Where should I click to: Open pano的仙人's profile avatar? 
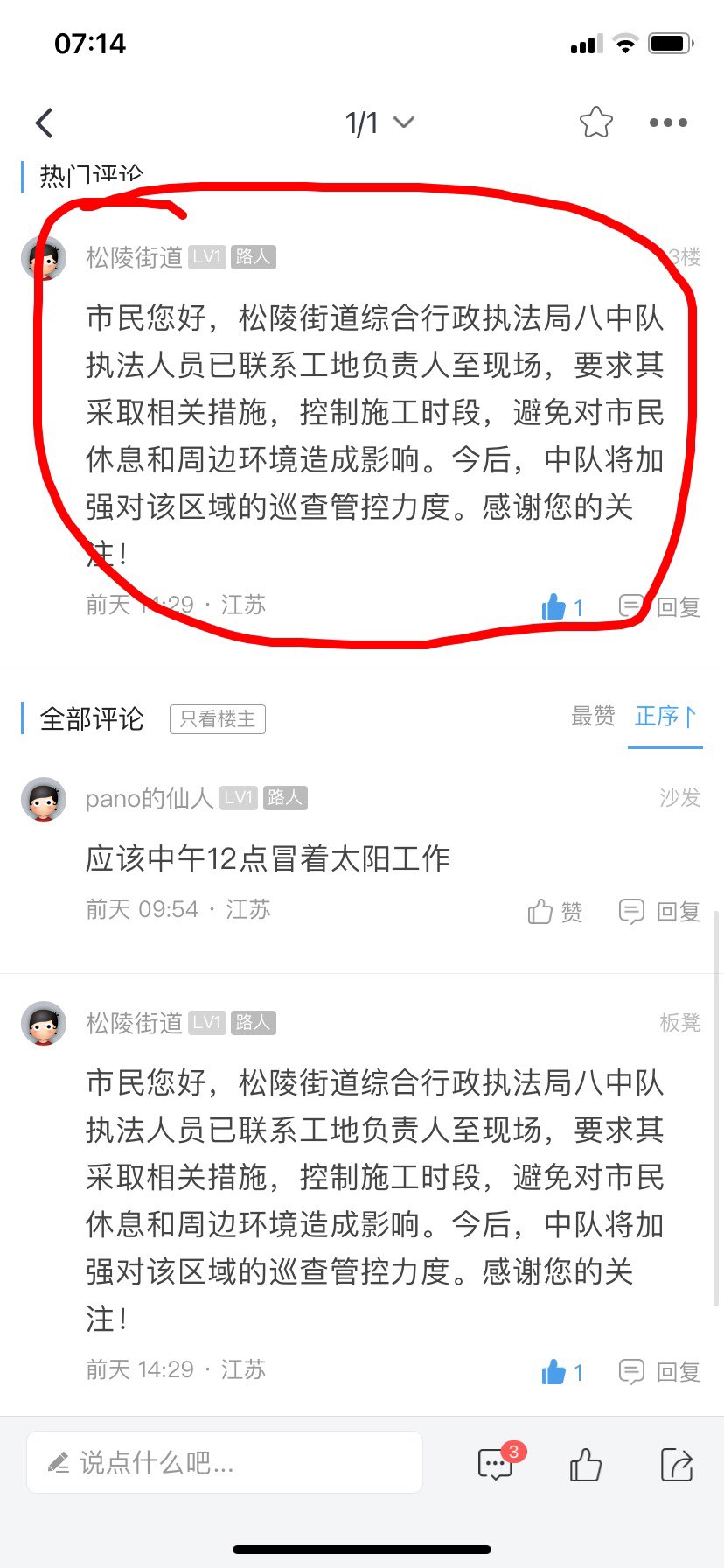click(44, 799)
